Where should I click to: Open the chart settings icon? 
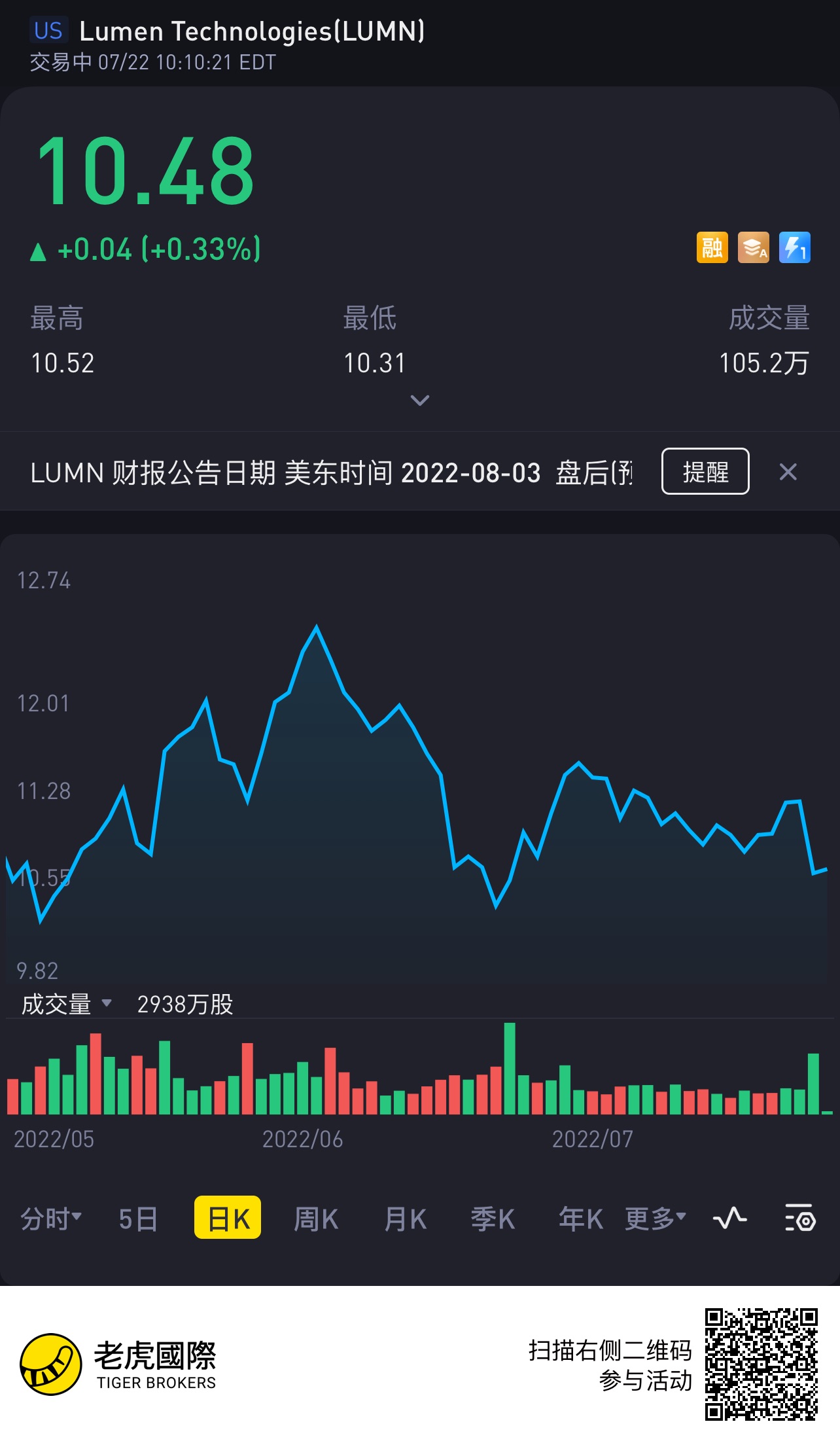[x=799, y=1218]
